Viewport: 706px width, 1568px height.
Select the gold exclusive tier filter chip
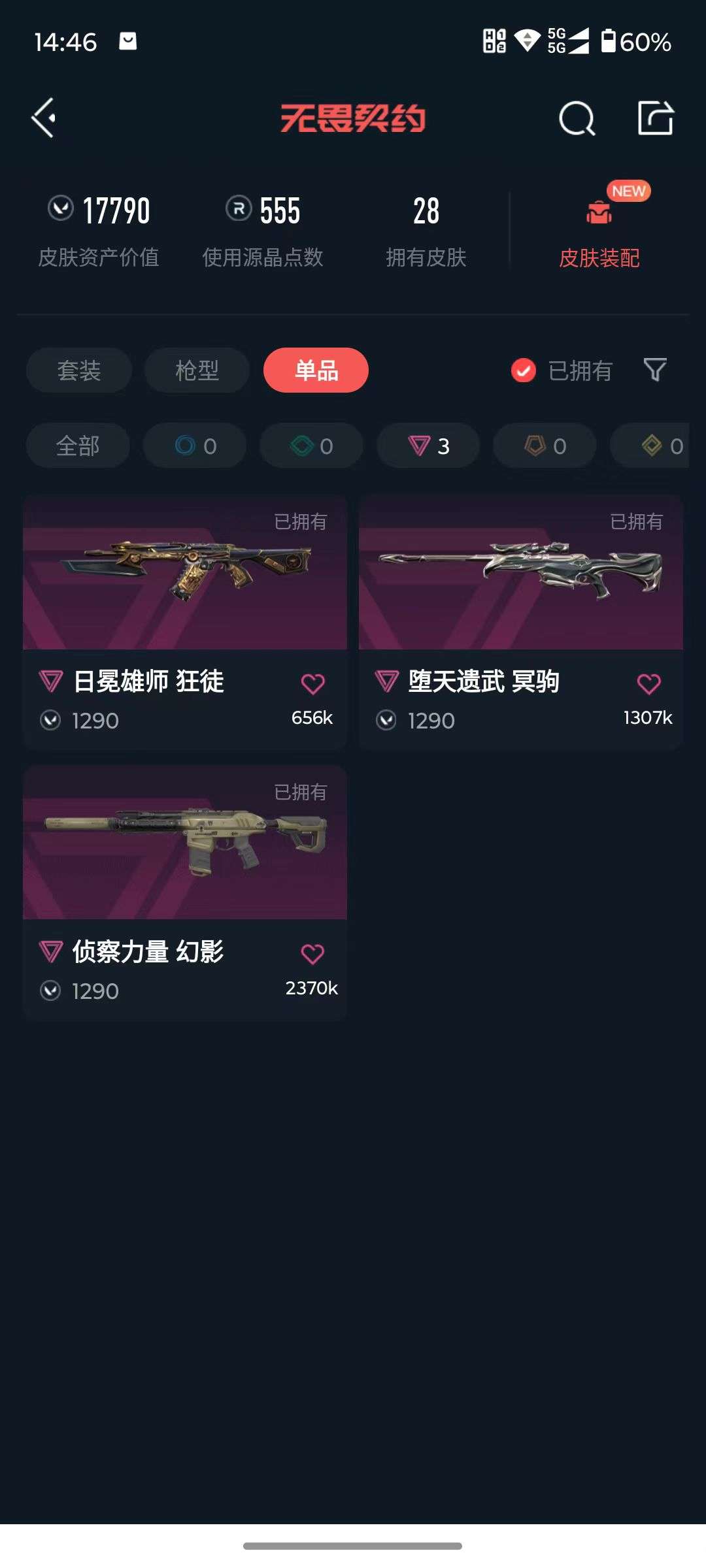tap(654, 446)
